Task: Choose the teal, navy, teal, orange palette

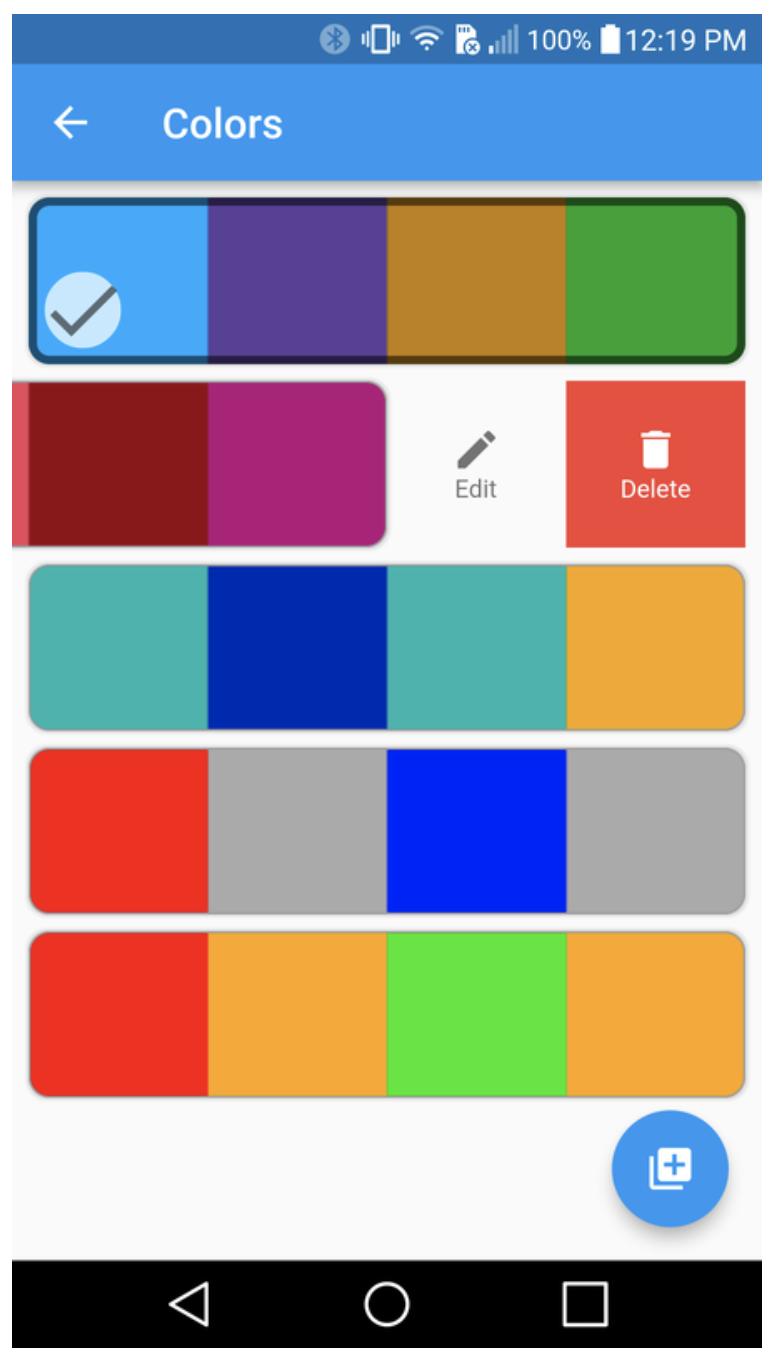Action: point(387,647)
